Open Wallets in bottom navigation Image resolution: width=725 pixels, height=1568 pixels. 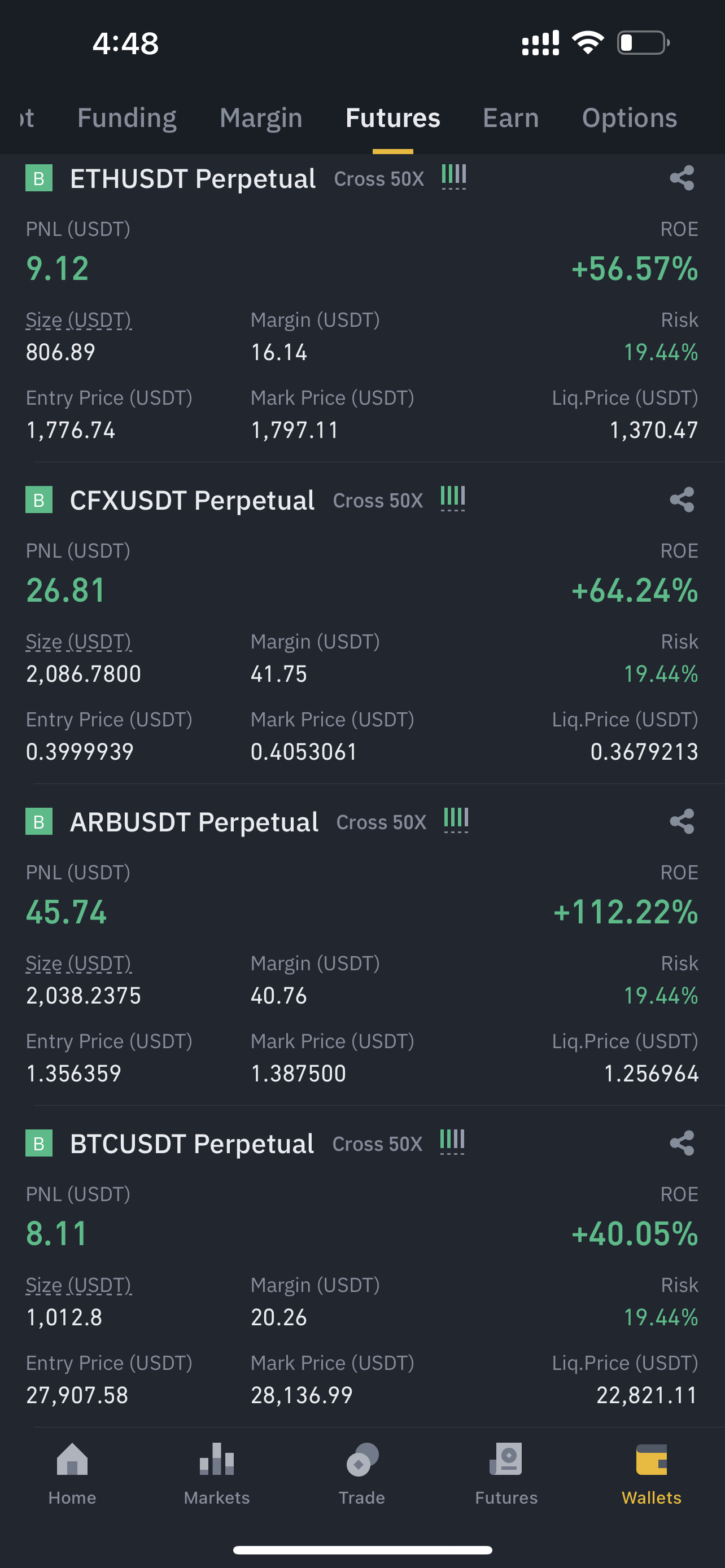coord(652,1473)
